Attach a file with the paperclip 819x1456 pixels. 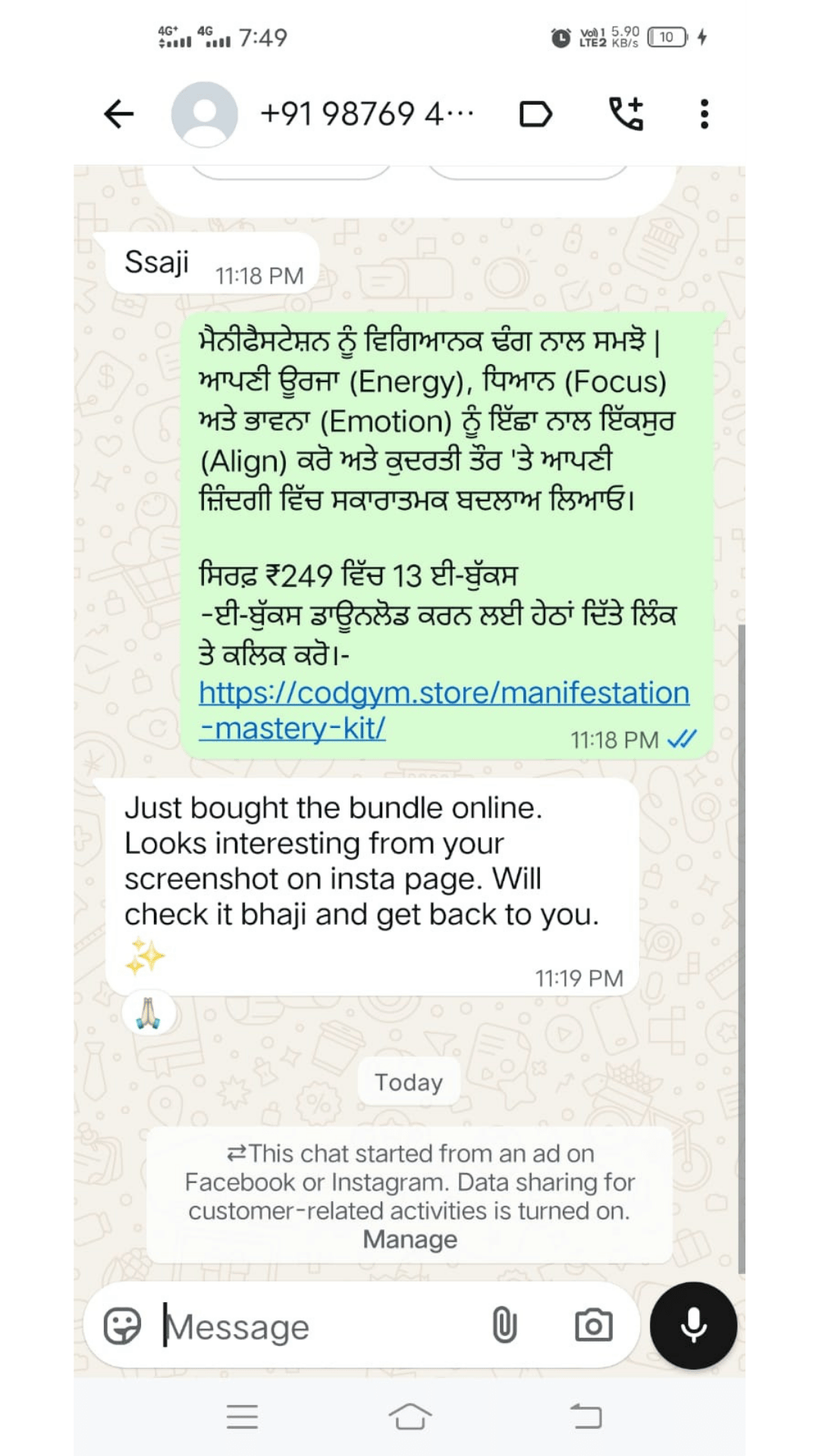(x=504, y=1326)
